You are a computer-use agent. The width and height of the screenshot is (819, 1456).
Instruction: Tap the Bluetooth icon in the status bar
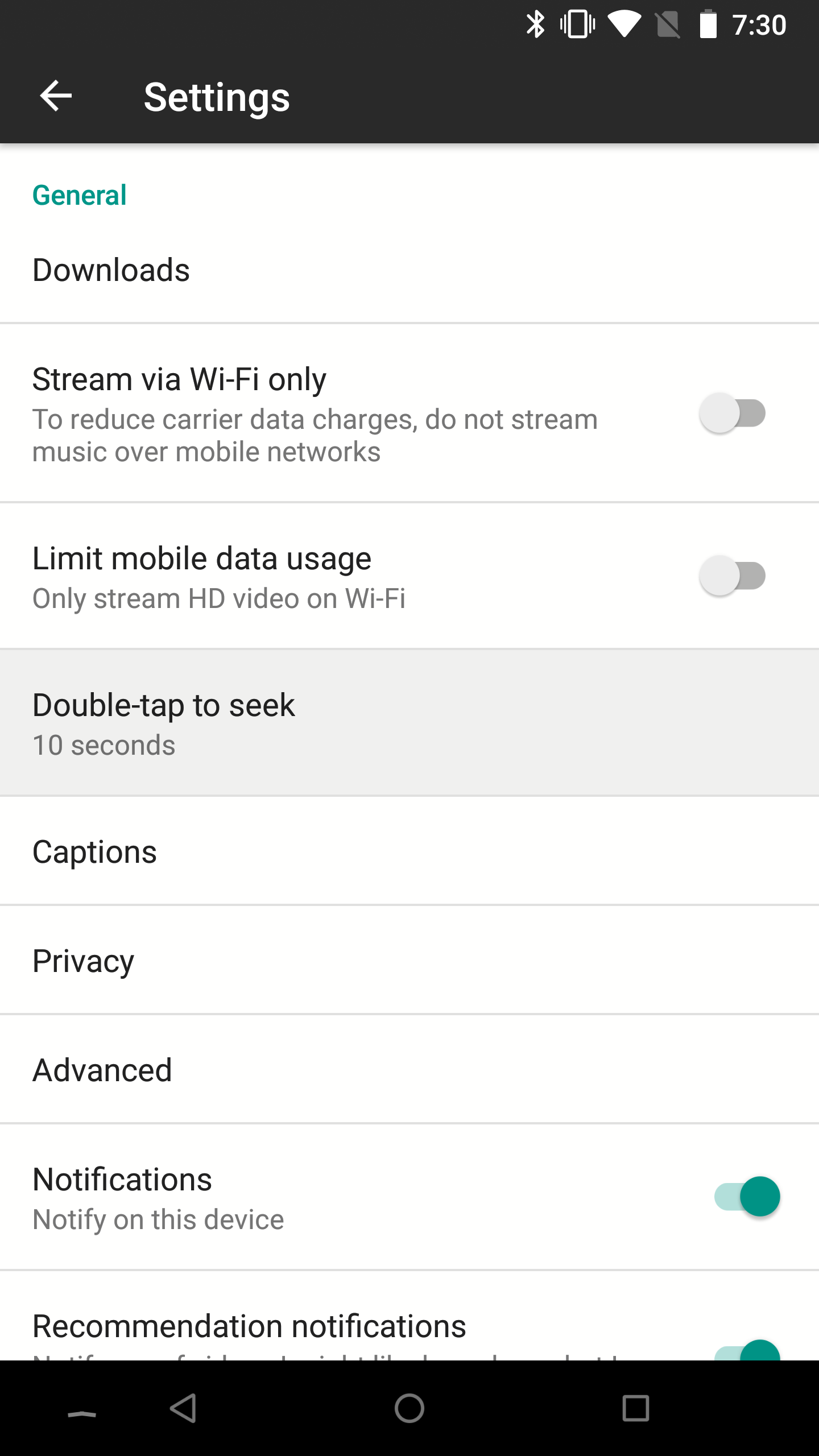tap(535, 24)
